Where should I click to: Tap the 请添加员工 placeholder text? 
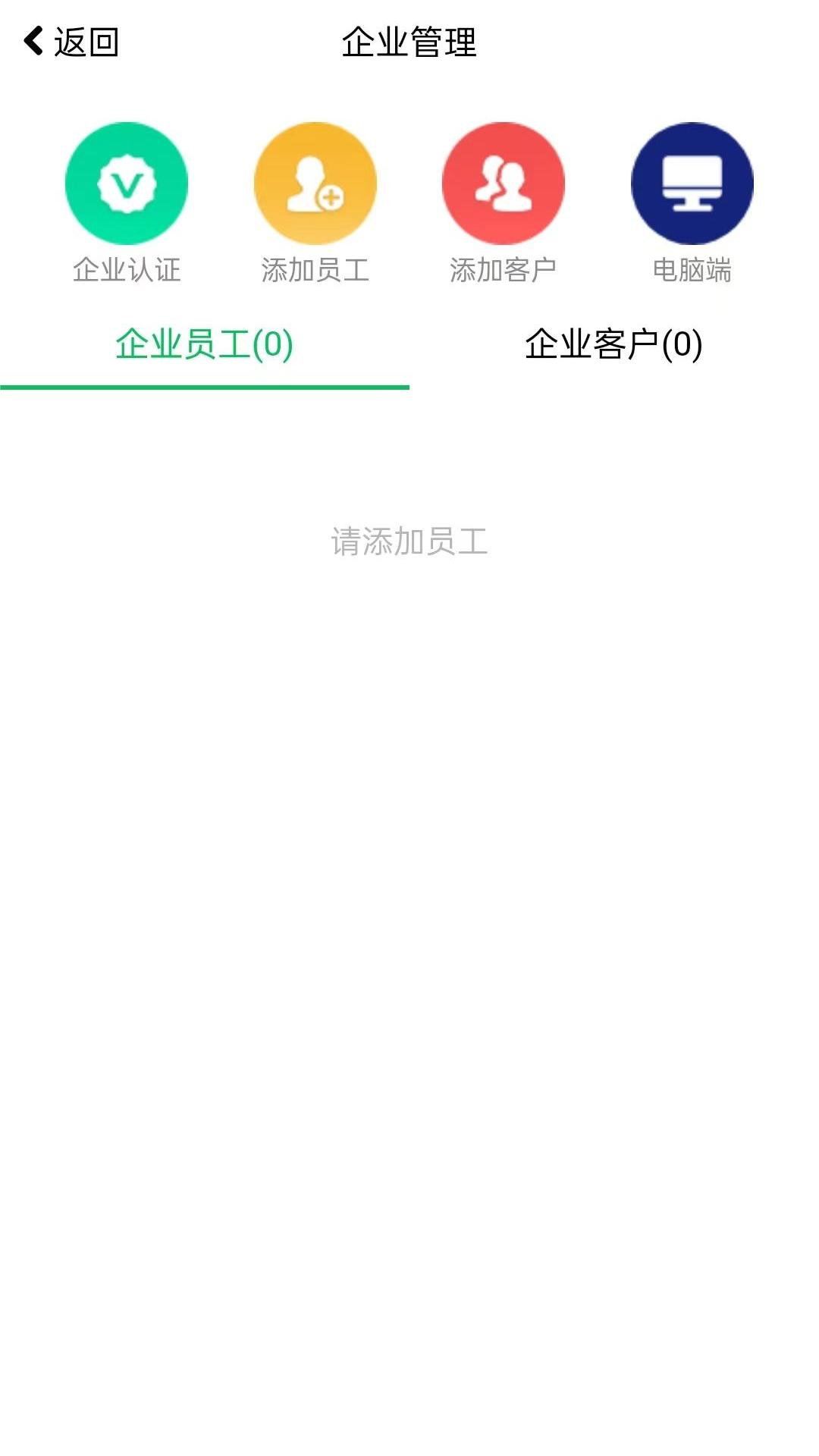409,541
